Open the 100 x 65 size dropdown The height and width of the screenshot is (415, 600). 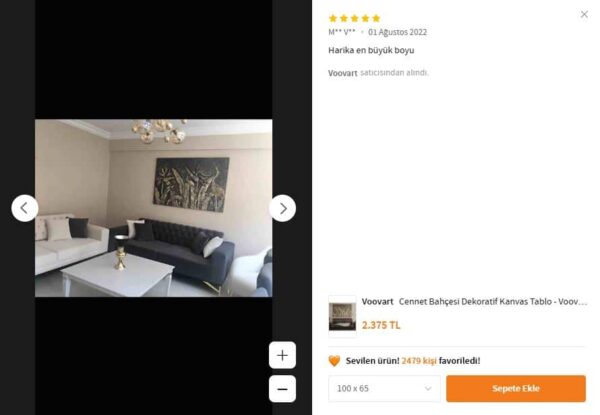[x=384, y=388]
